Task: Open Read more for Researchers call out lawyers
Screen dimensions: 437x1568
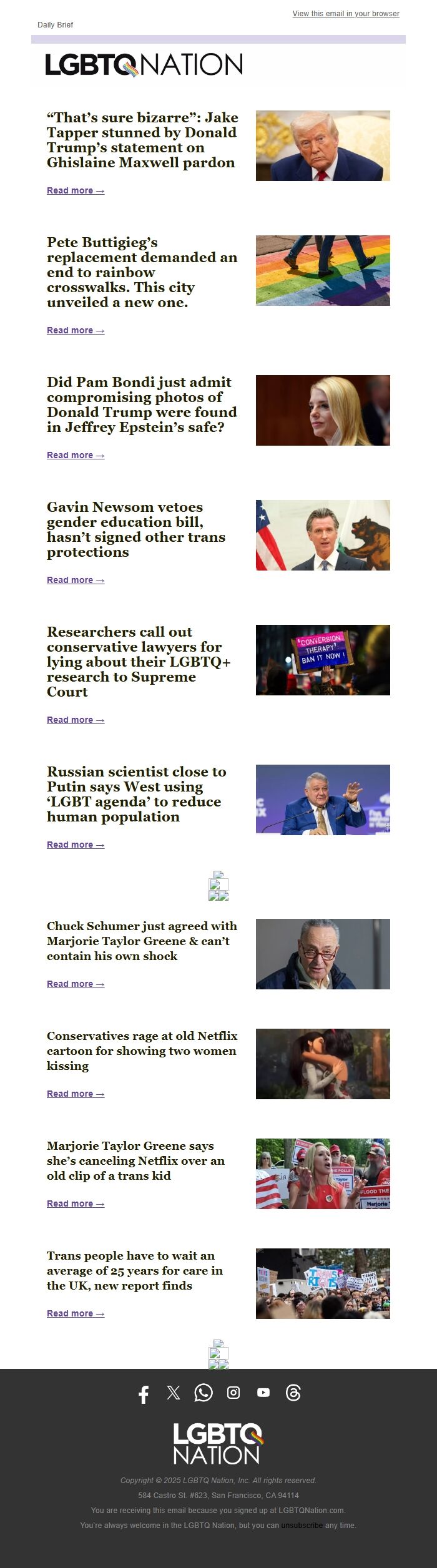Action: click(76, 720)
